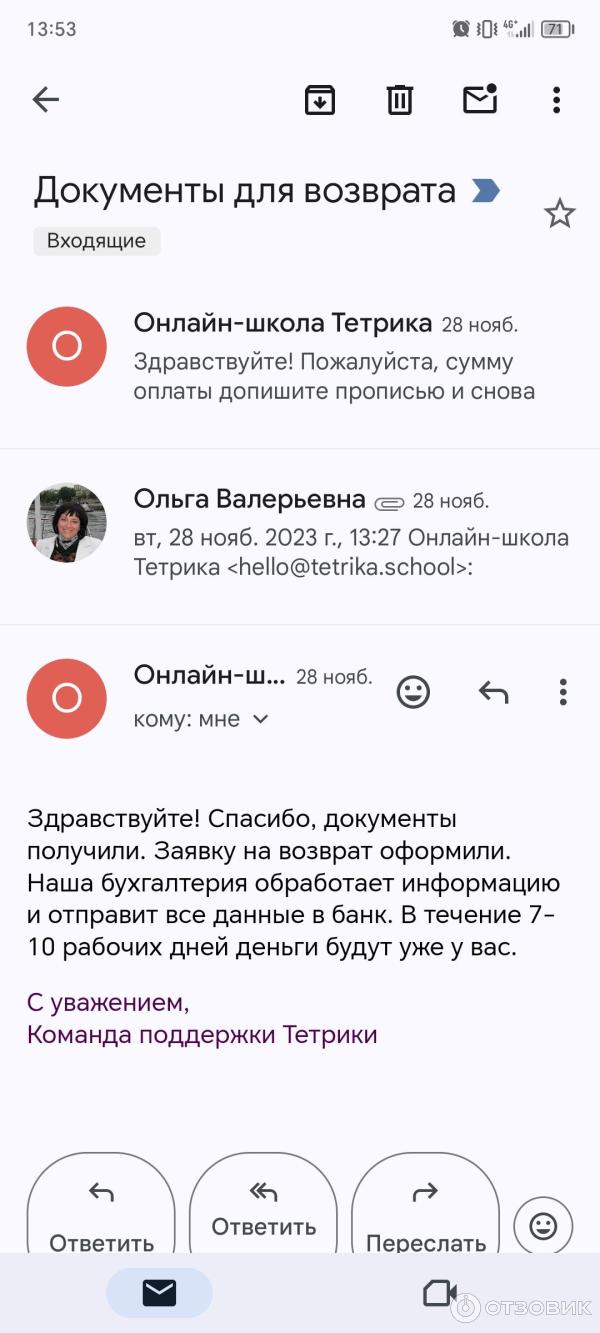Tap the reply arrow in the message header

coord(493,692)
